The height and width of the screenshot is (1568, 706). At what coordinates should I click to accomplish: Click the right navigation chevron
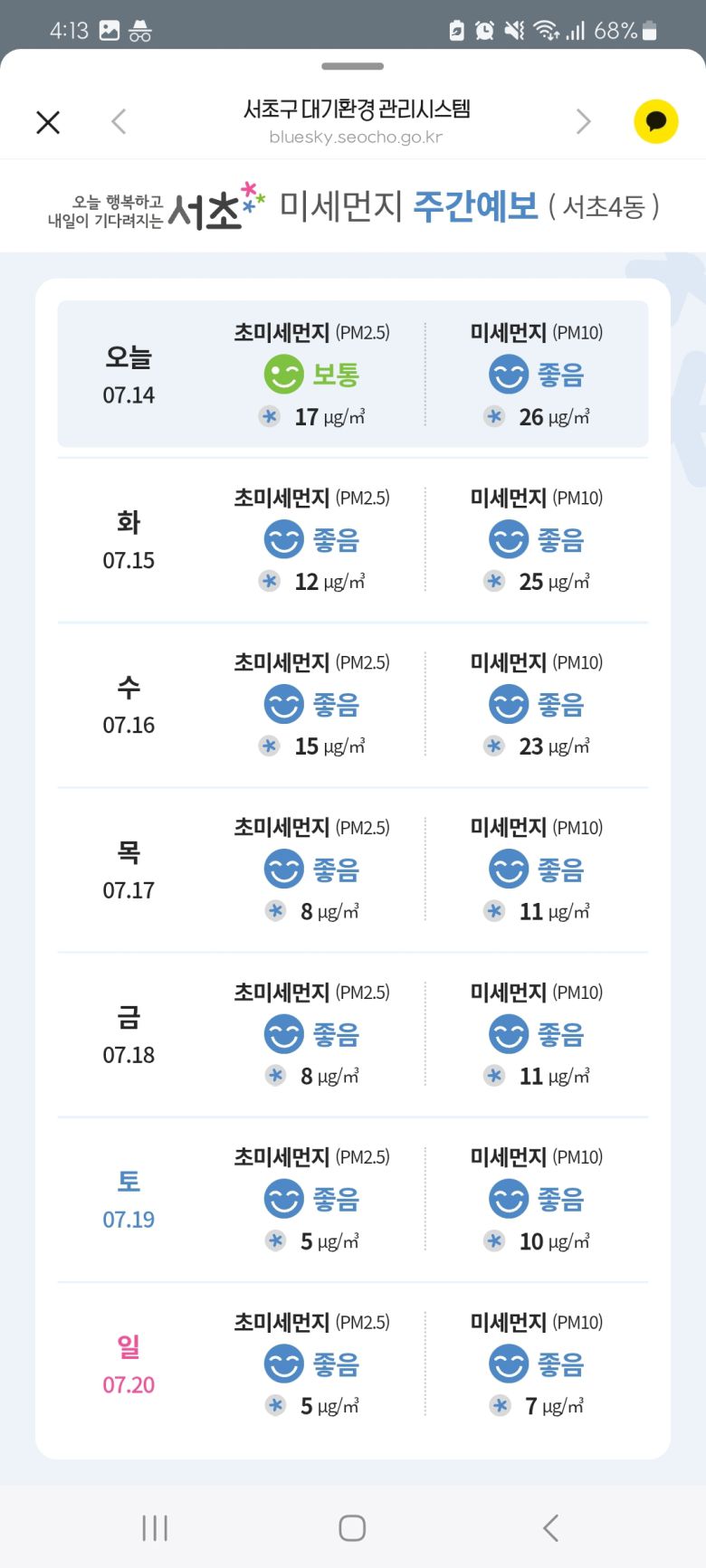pos(583,121)
